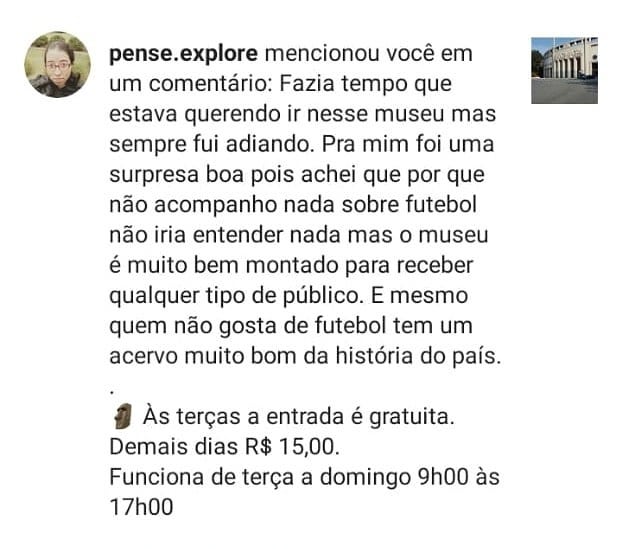Open the museum post thumbnail

[564, 71]
